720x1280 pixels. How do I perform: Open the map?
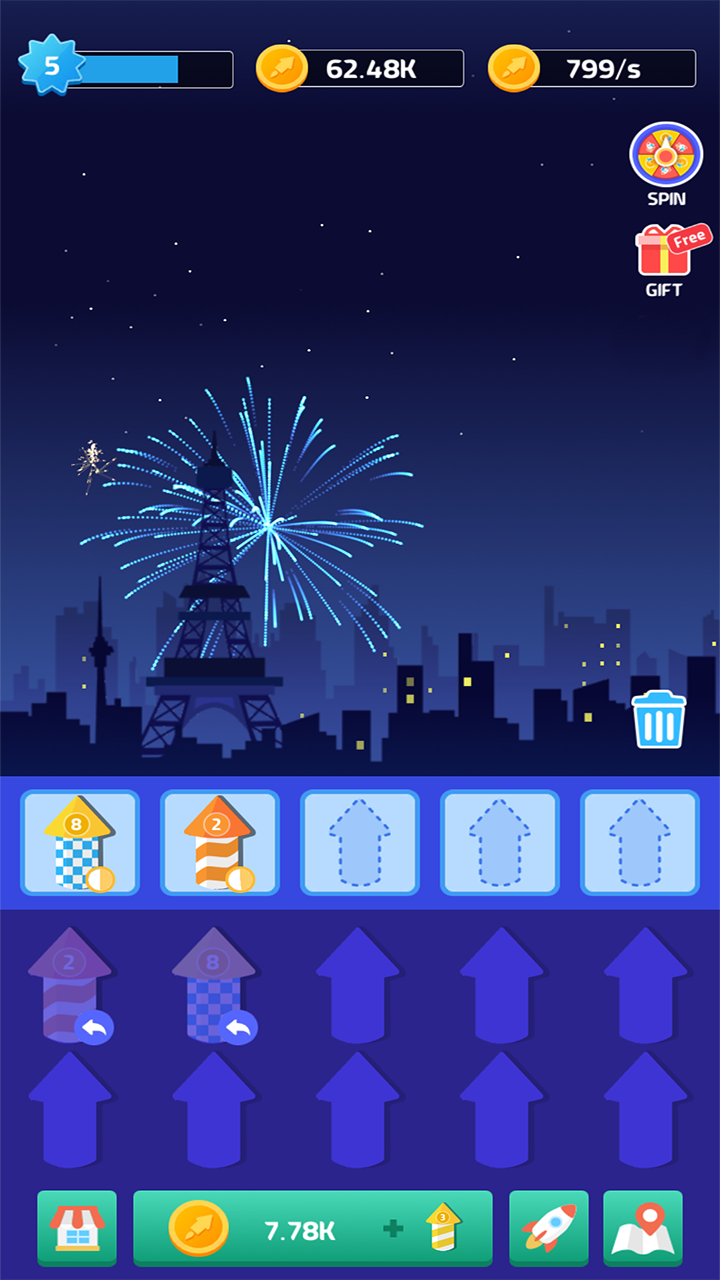(x=643, y=1229)
